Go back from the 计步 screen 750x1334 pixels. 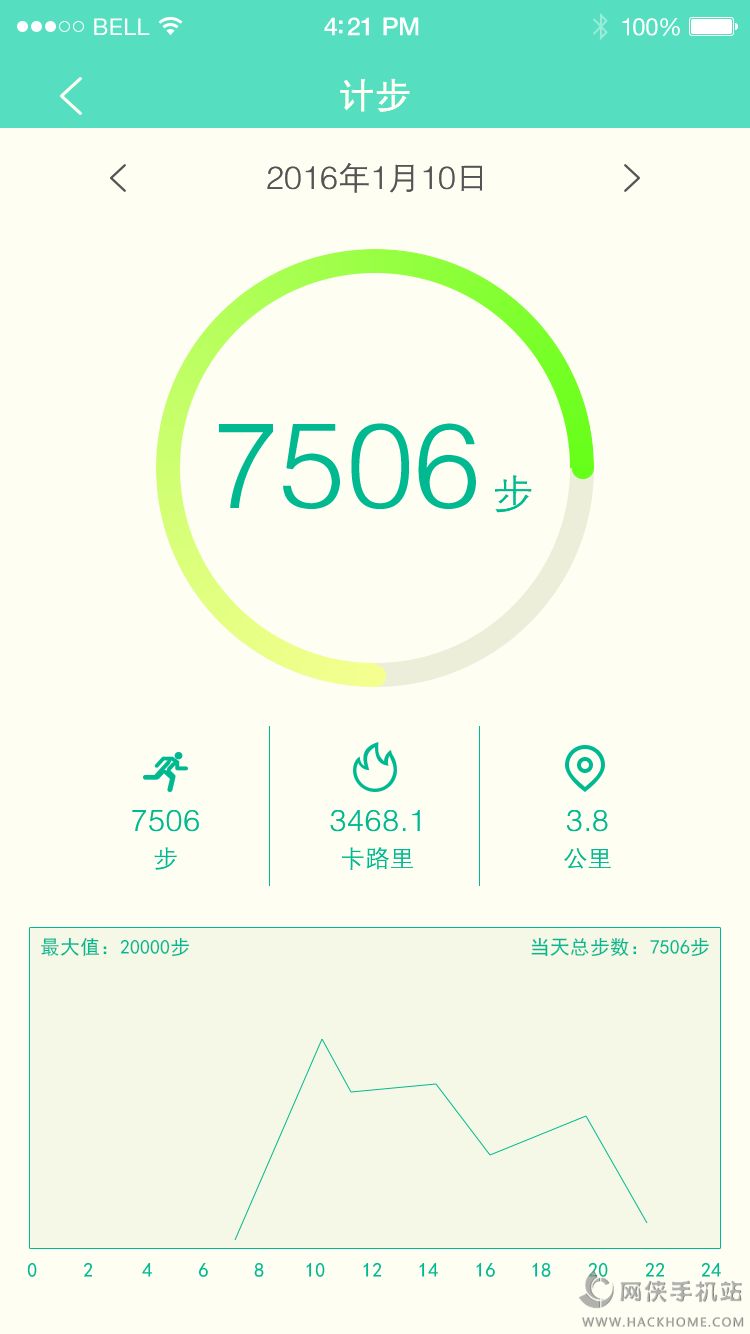[x=71, y=96]
